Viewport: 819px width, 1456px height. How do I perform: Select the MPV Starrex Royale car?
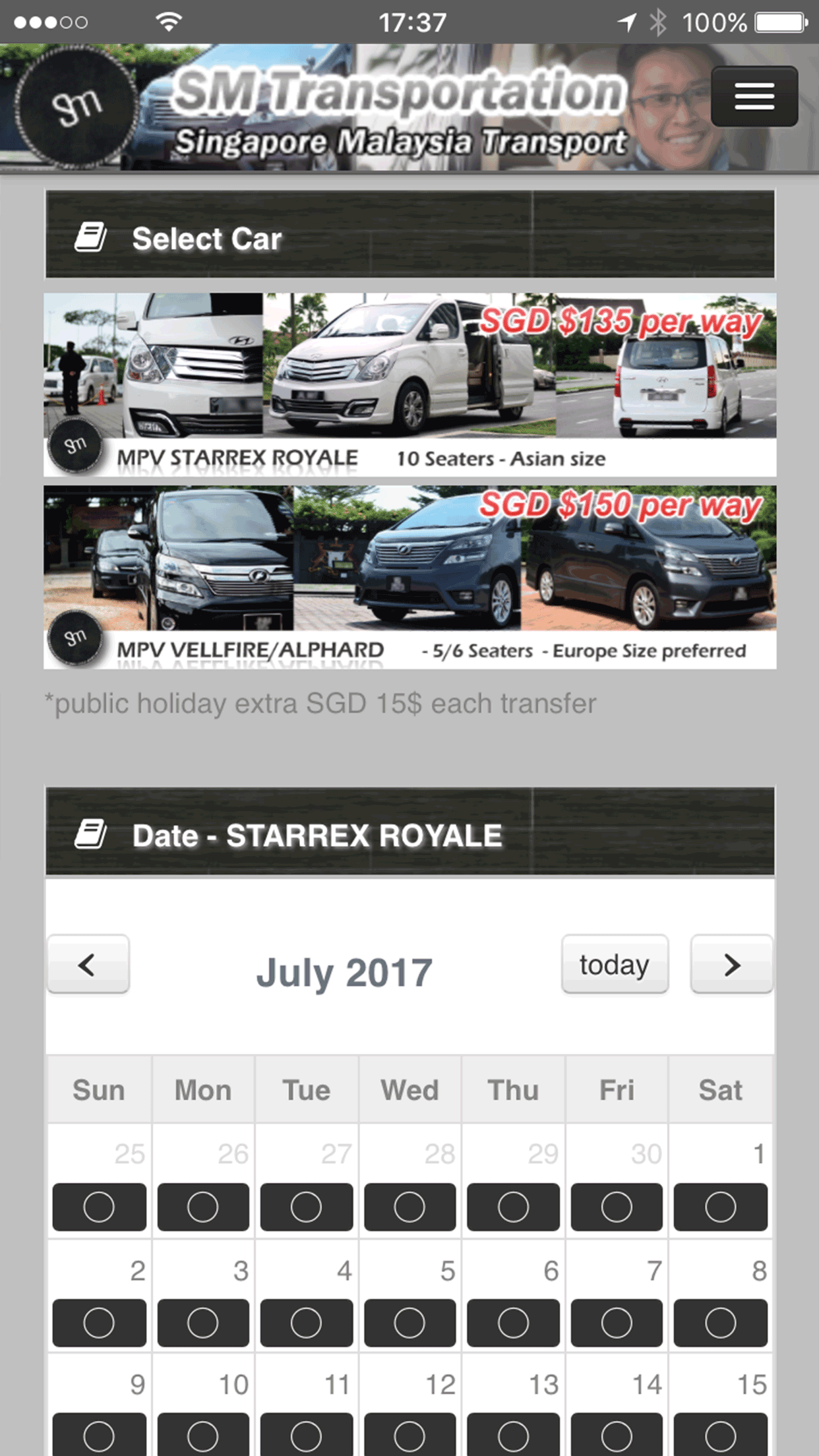(x=409, y=384)
